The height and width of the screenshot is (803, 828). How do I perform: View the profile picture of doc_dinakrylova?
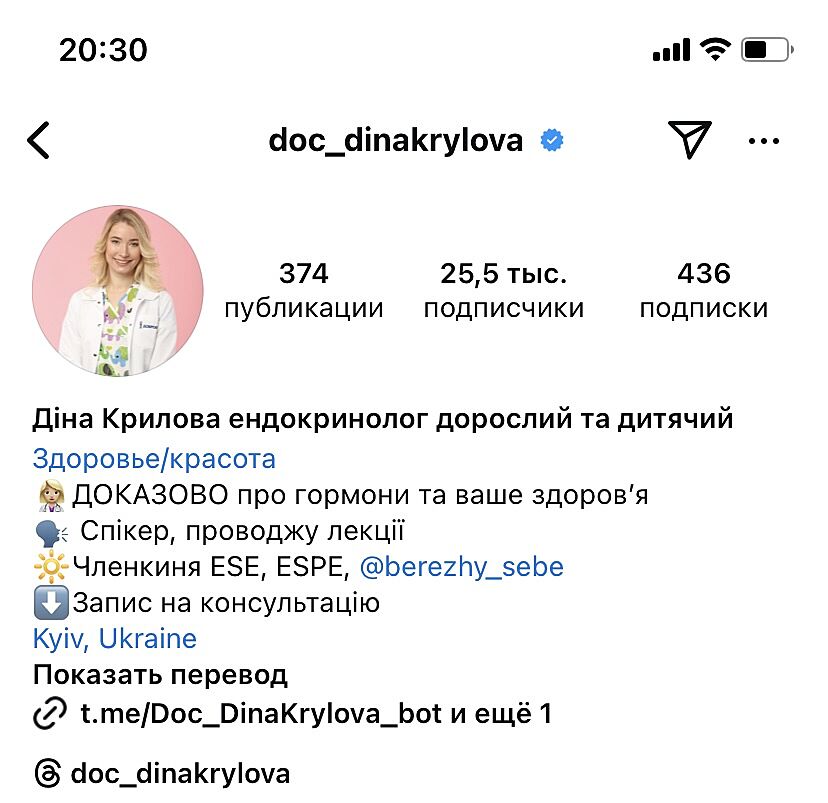[x=118, y=291]
